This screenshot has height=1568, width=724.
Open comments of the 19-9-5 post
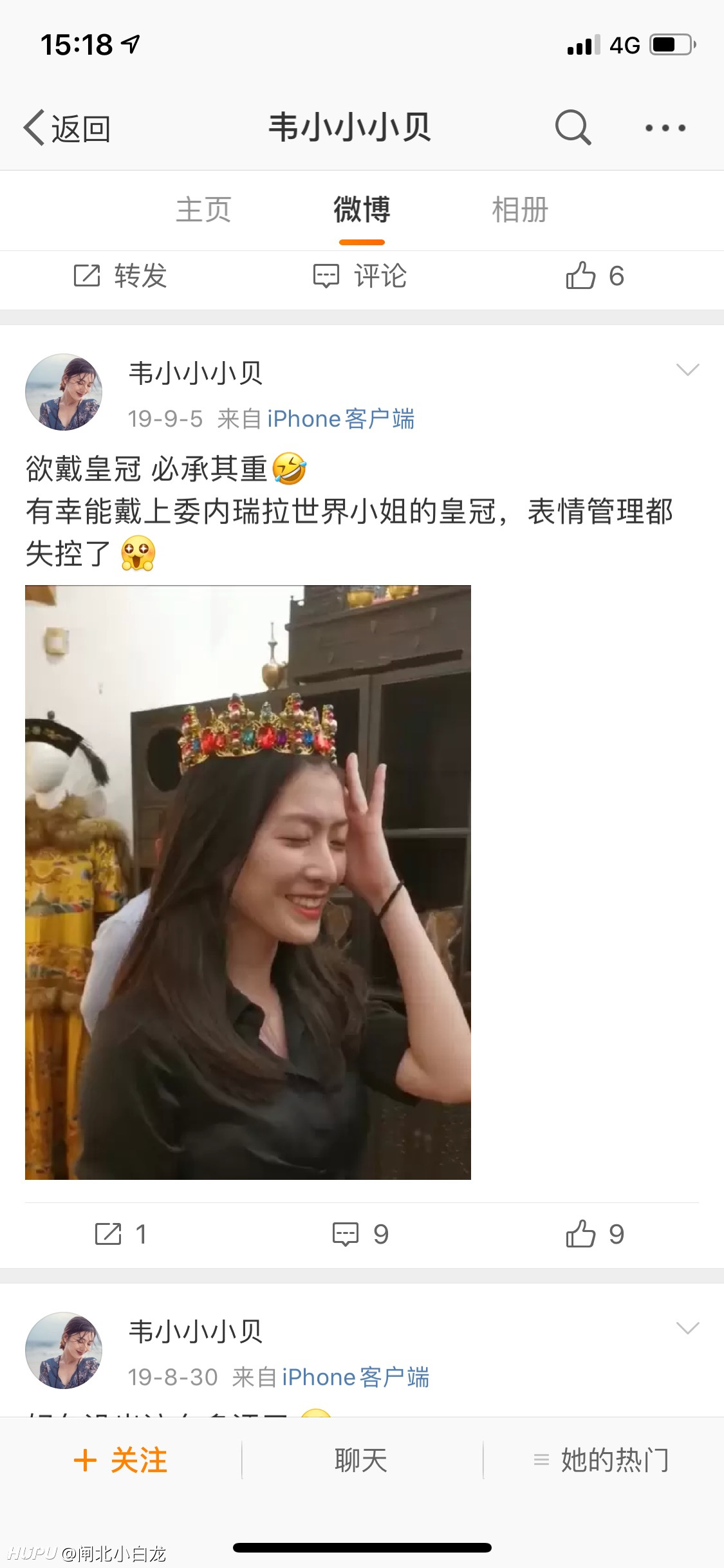pyautogui.click(x=360, y=1234)
